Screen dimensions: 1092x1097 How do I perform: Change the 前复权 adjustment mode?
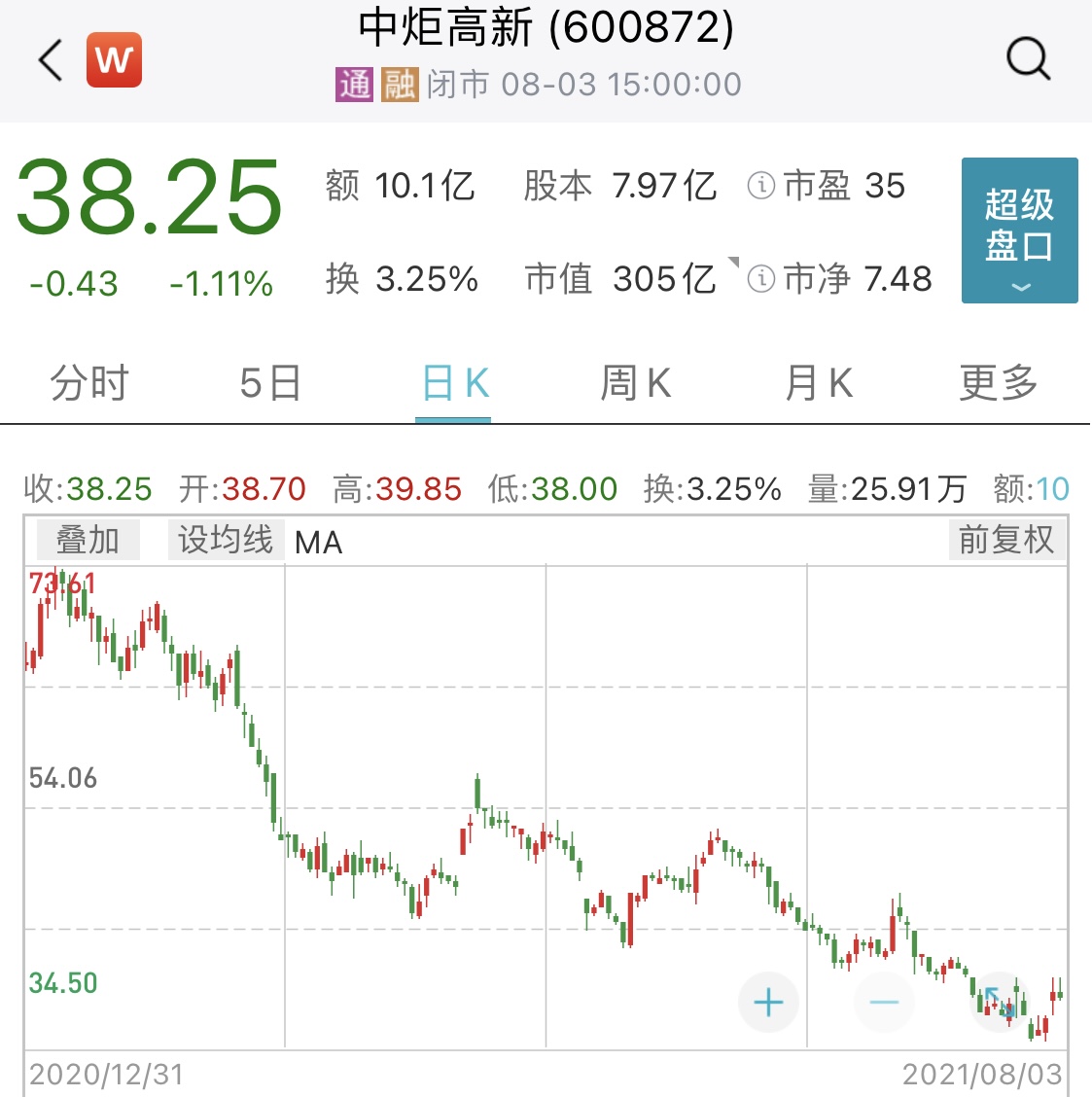point(1005,540)
